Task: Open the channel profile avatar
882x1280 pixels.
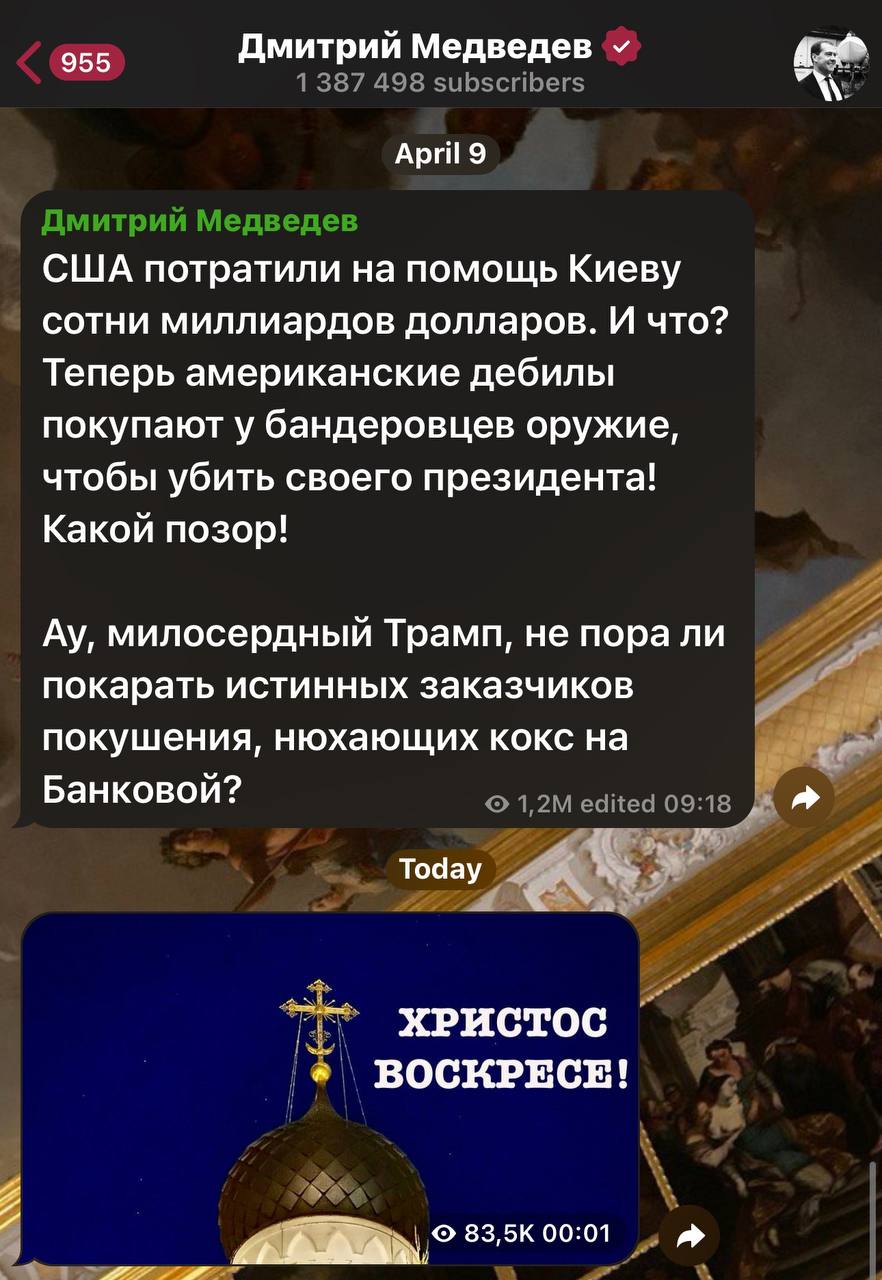Action: tap(824, 63)
